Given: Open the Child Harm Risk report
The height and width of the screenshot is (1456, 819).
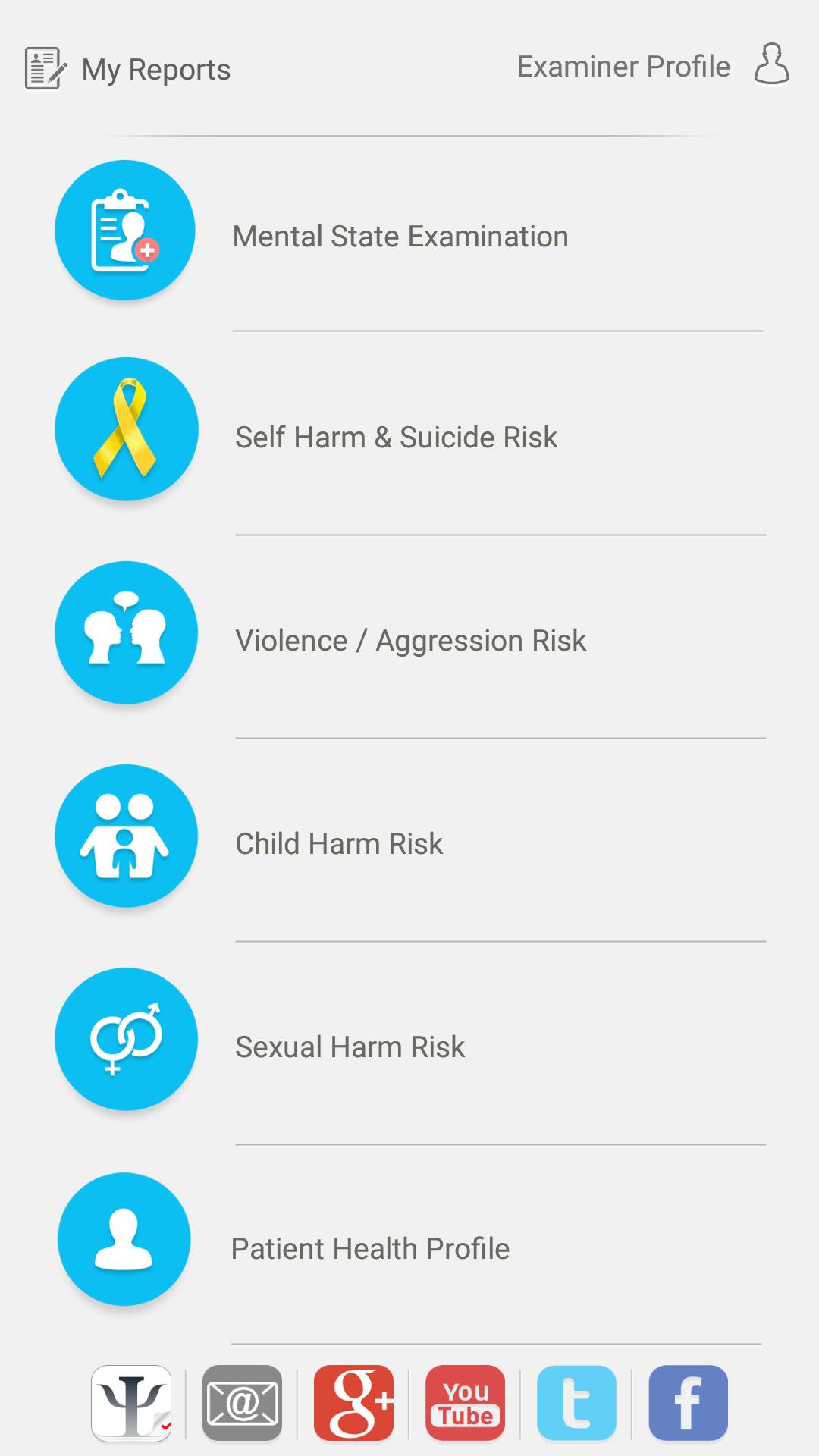Looking at the screenshot, I should click(x=338, y=843).
